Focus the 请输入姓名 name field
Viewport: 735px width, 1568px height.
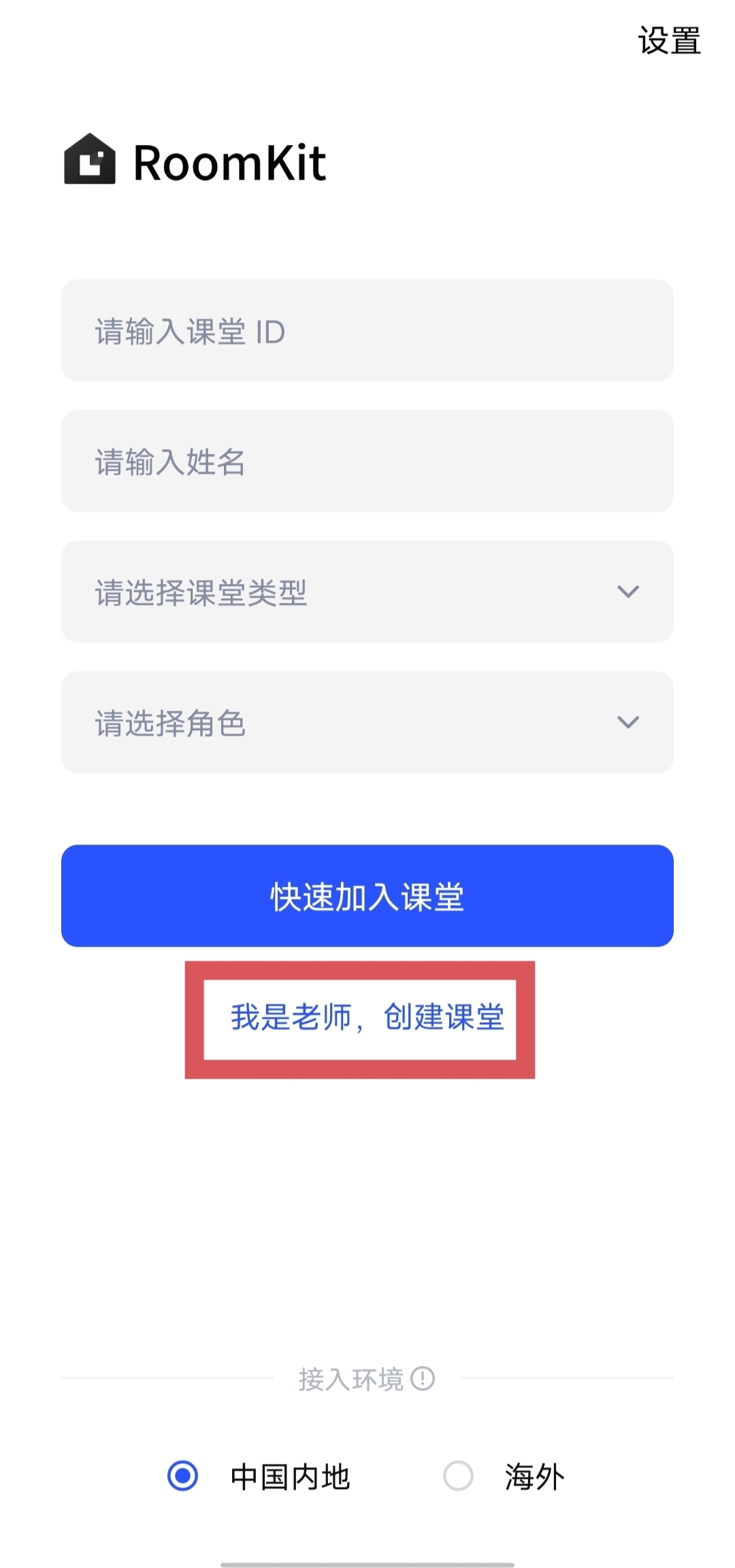click(x=367, y=461)
